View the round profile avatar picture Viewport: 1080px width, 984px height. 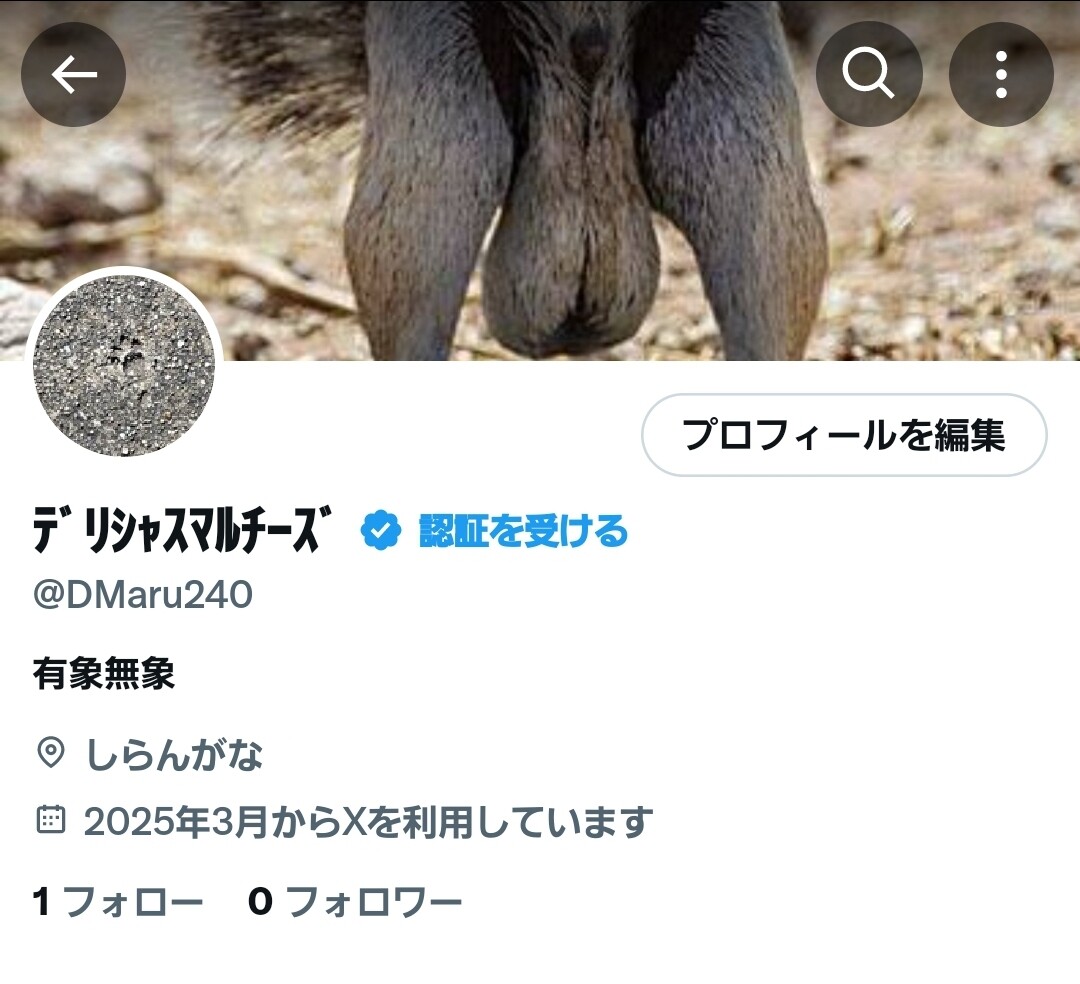point(124,366)
